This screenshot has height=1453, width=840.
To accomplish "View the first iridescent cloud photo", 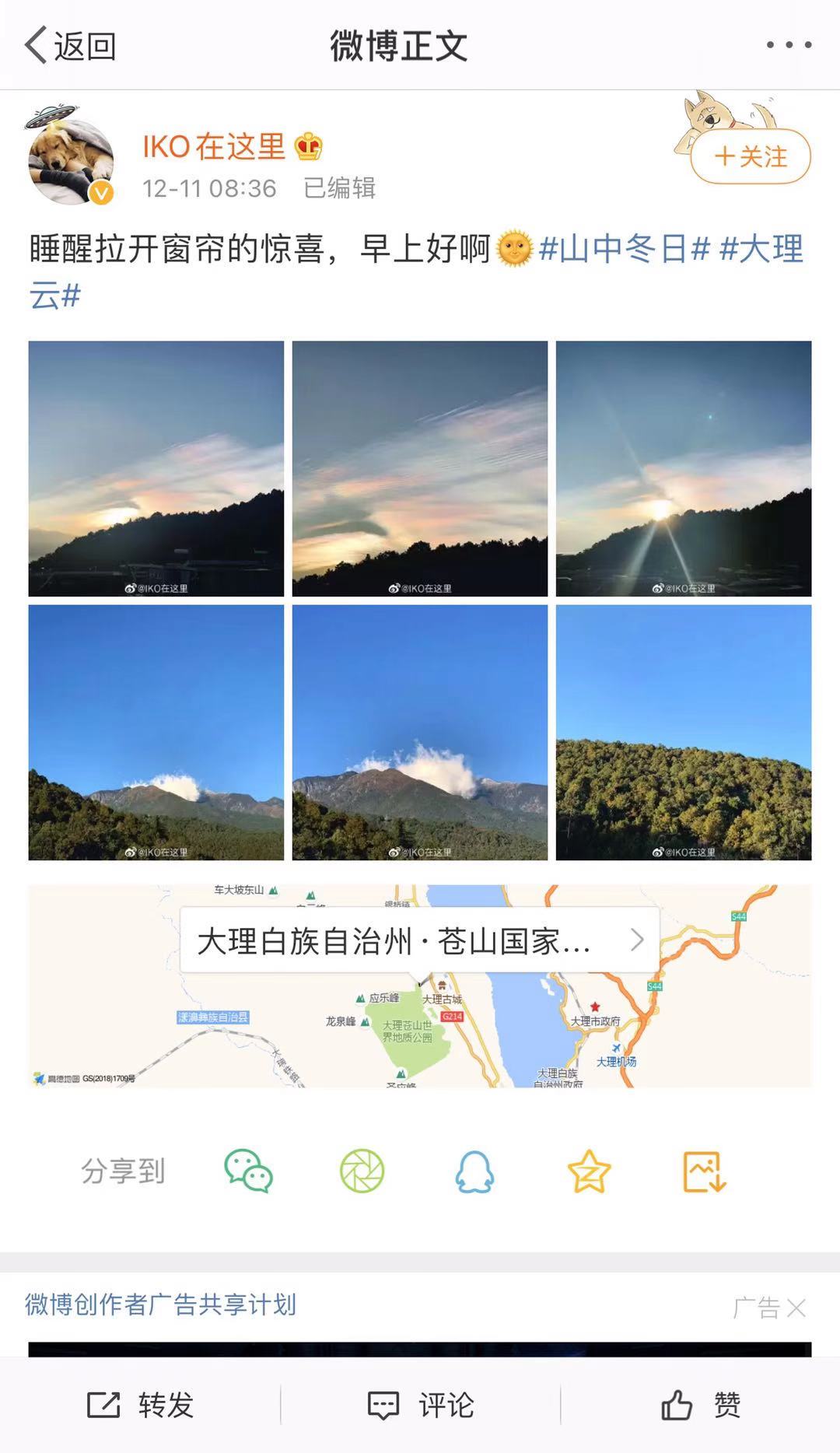I will (156, 468).
